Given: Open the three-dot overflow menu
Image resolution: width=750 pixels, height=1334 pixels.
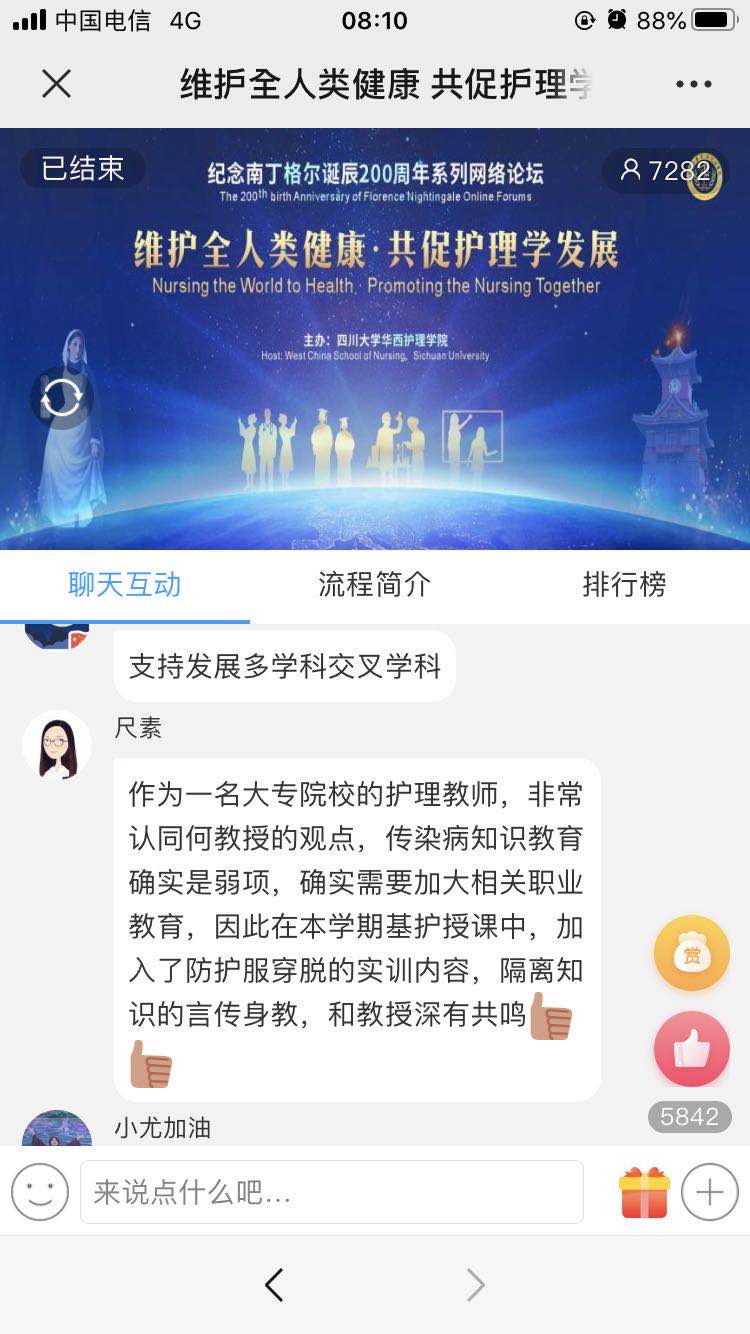Looking at the screenshot, I should click(x=693, y=84).
